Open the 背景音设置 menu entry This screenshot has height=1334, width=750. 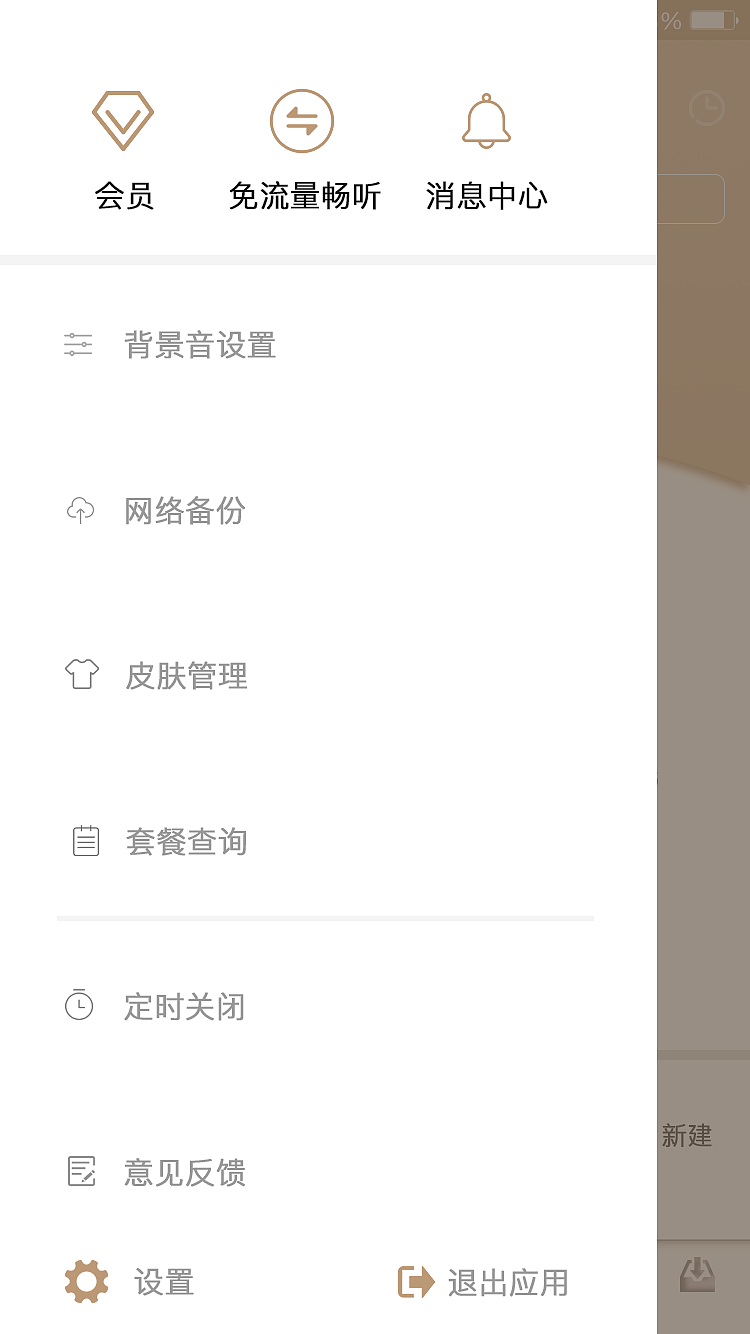[x=200, y=345]
